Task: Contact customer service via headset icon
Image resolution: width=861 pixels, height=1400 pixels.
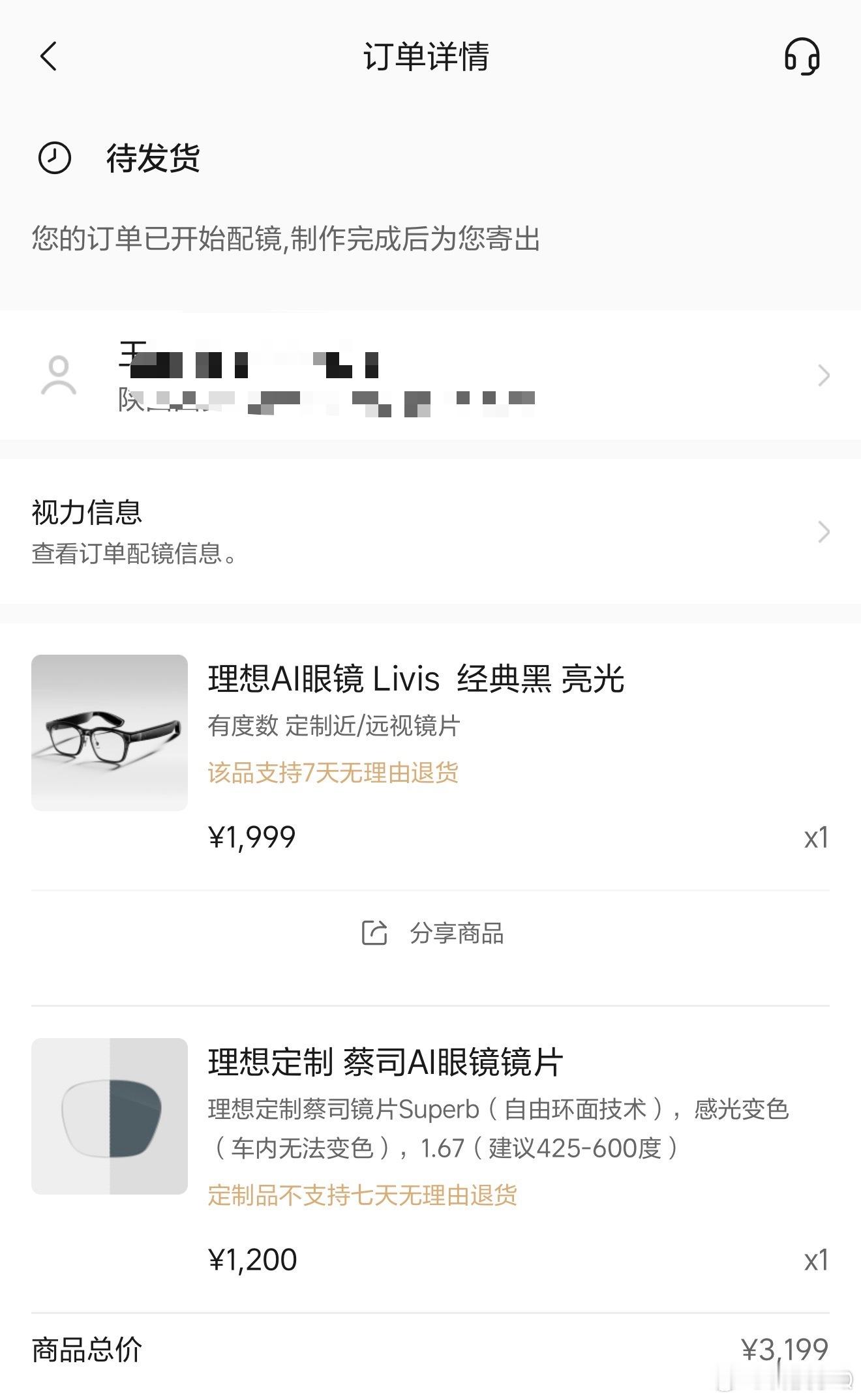Action: coord(802,56)
